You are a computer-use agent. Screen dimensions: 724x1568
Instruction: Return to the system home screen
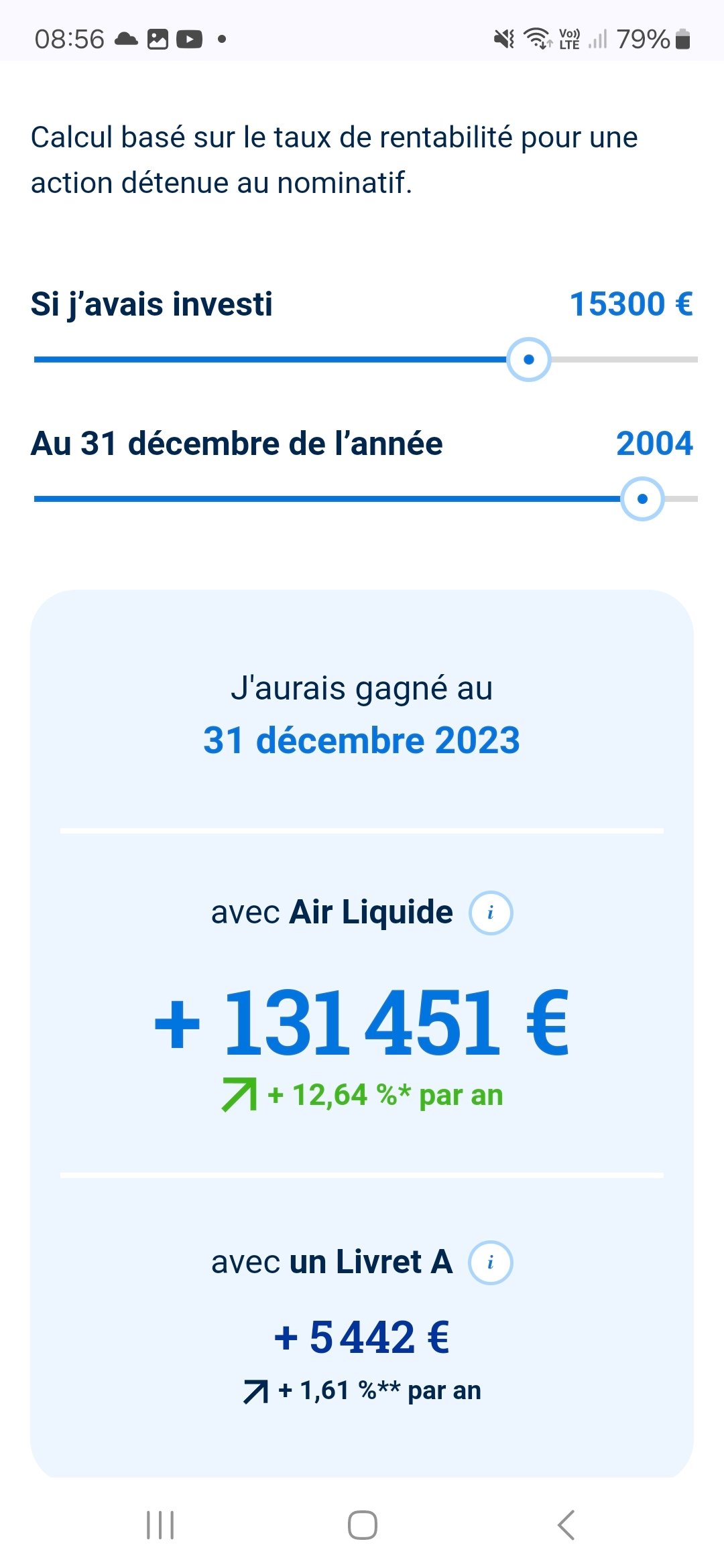(362, 1525)
